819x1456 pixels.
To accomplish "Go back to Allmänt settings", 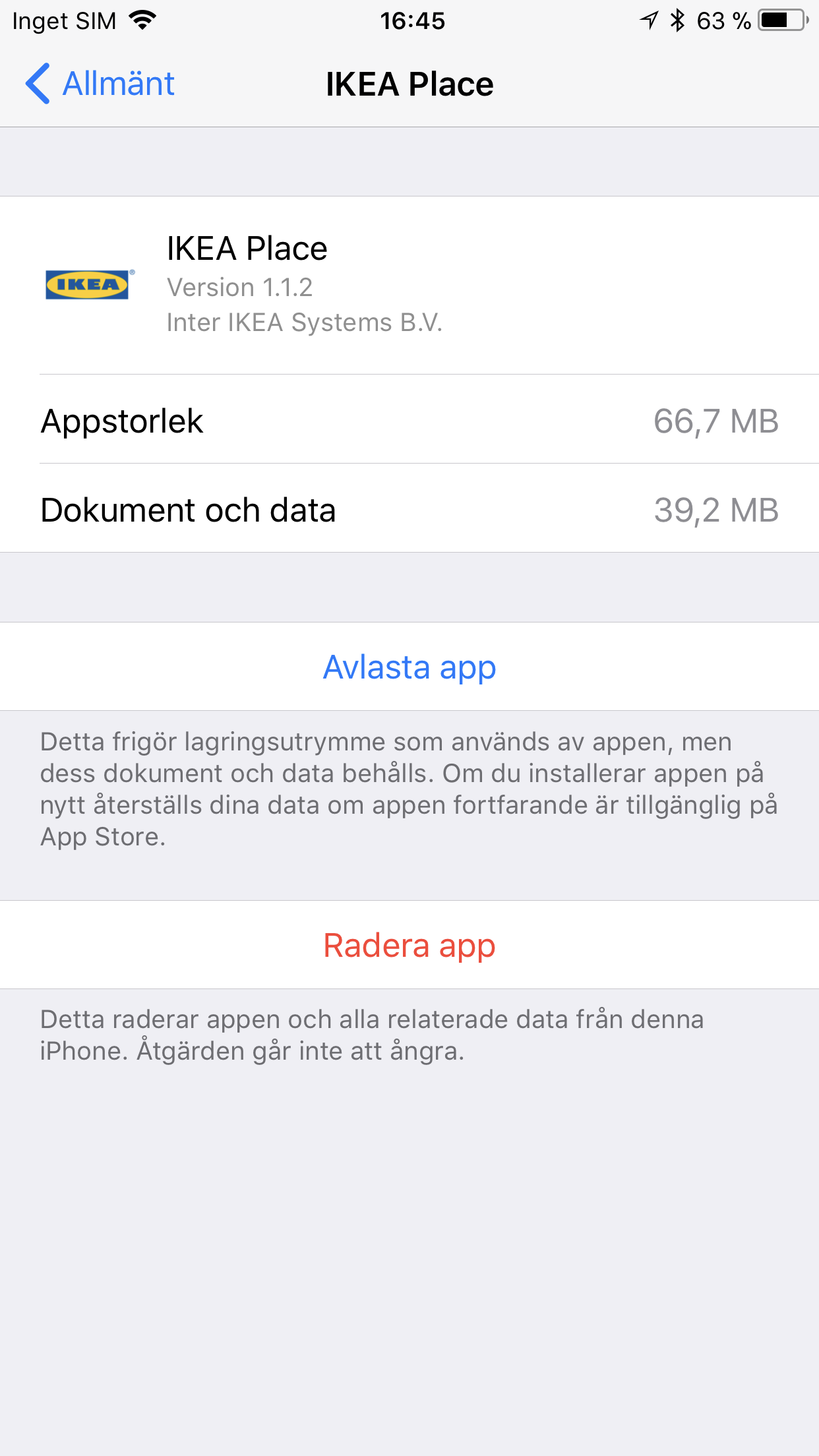I will tap(100, 84).
